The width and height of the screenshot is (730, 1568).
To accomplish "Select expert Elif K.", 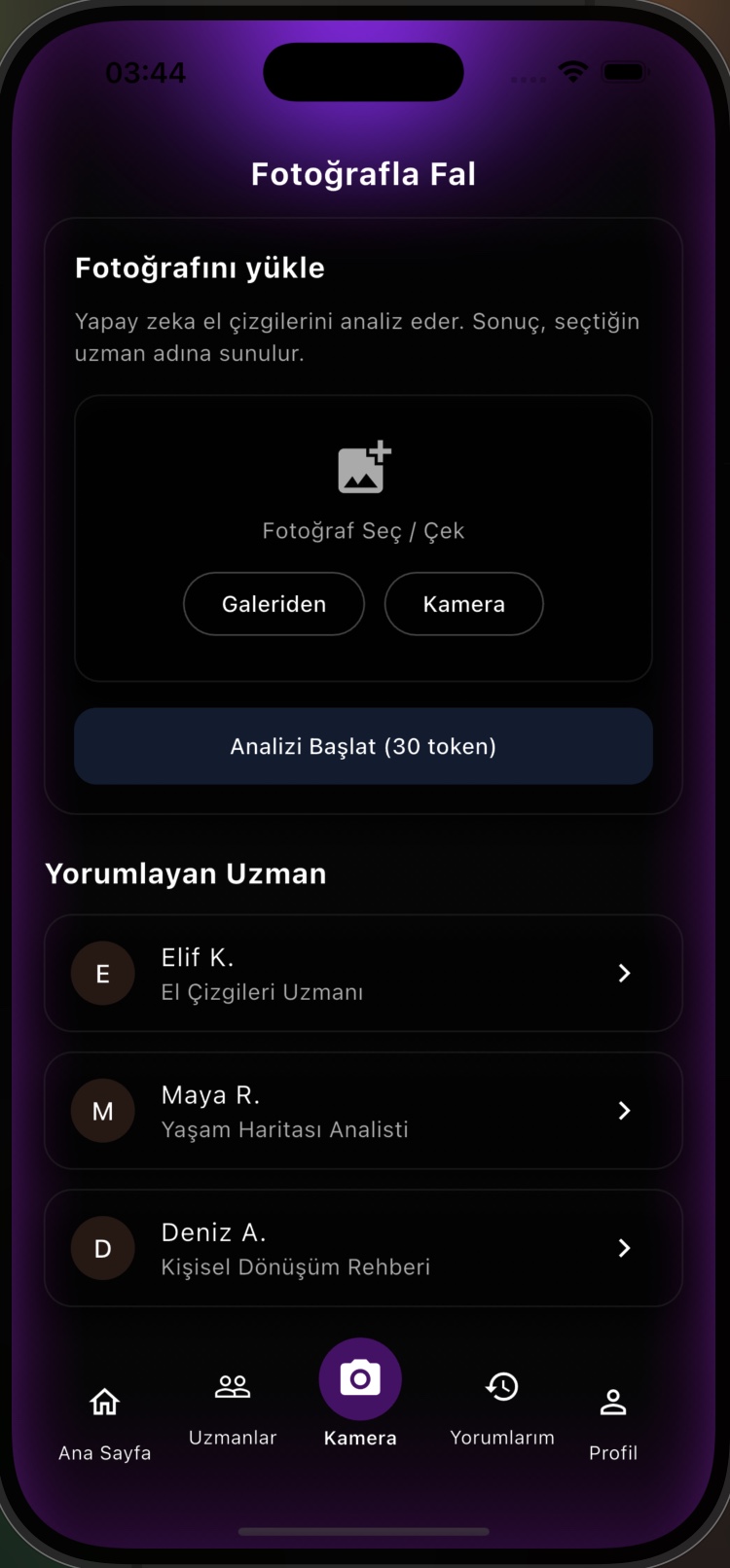I will pos(363,973).
